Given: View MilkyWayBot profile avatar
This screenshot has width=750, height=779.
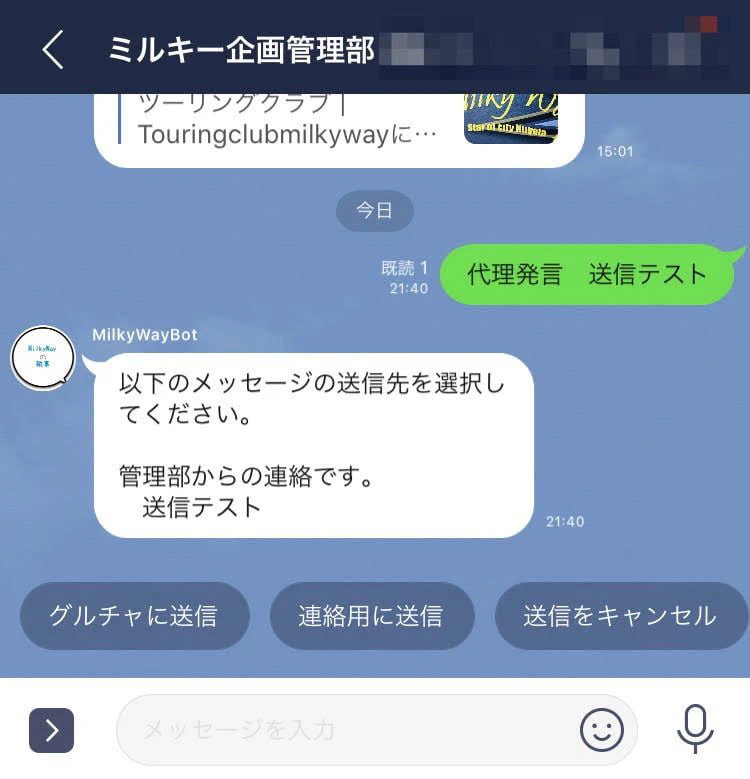Looking at the screenshot, I should 43,358.
